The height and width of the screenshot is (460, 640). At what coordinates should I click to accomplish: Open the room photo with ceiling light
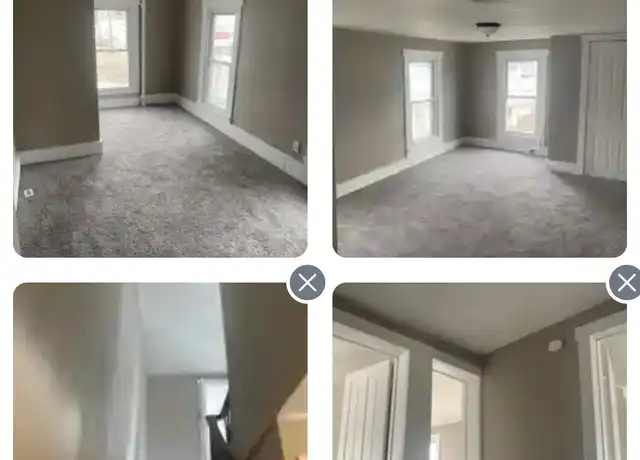click(x=480, y=128)
